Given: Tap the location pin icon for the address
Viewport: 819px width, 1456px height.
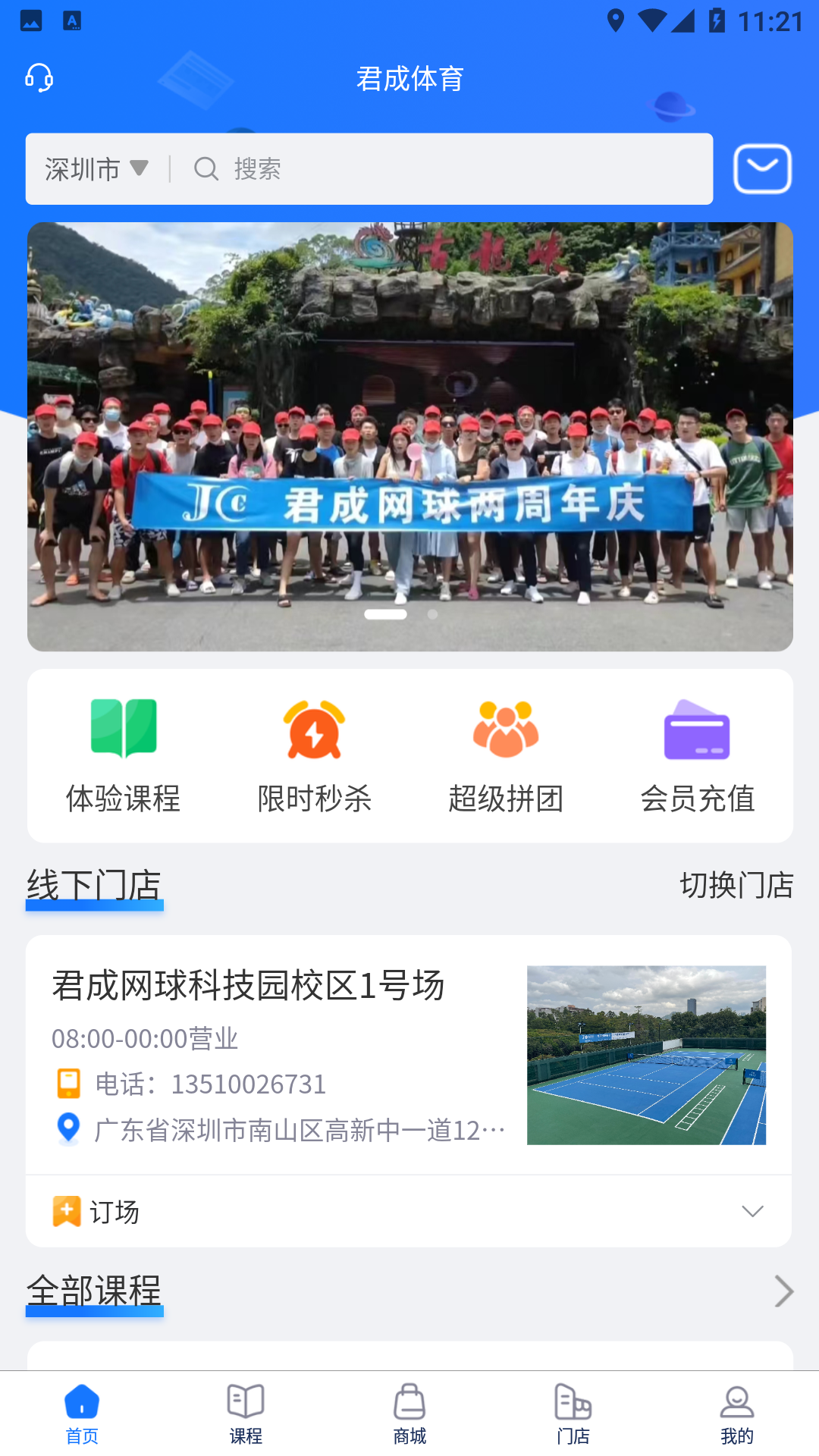Looking at the screenshot, I should (x=68, y=1128).
